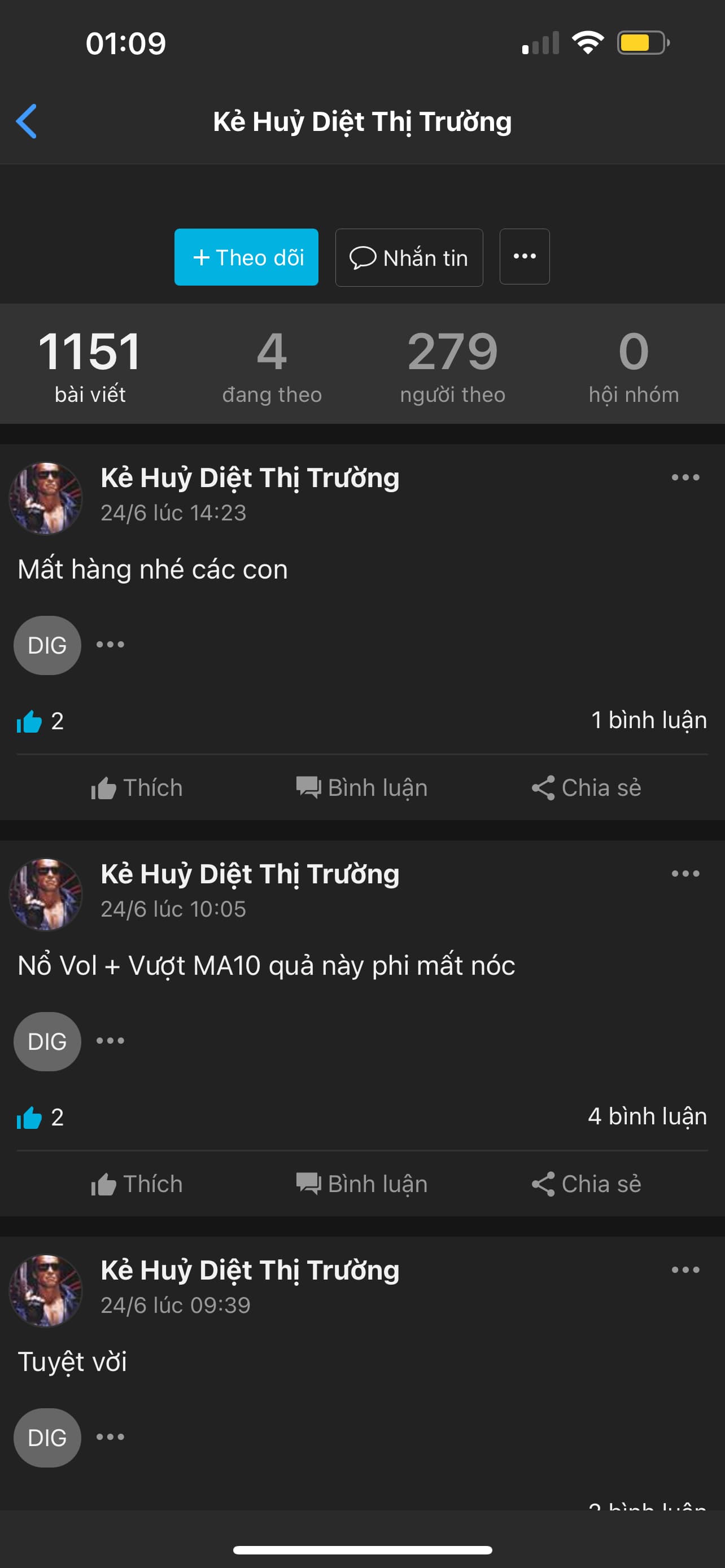725x1568 pixels.
Task: Like the "Nổ Vol + Vượt MA10" post
Action: (x=137, y=1184)
